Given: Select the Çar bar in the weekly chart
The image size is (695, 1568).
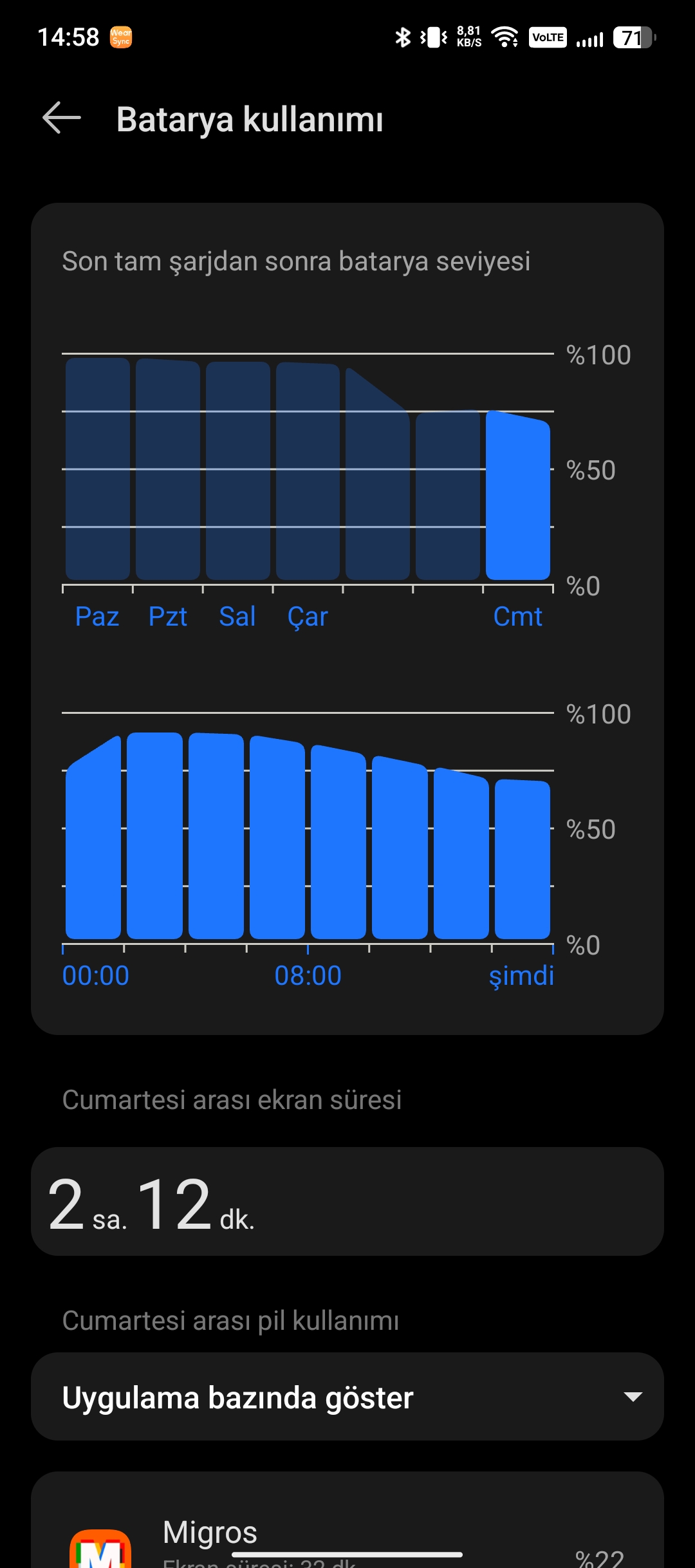Looking at the screenshot, I should click(308, 471).
